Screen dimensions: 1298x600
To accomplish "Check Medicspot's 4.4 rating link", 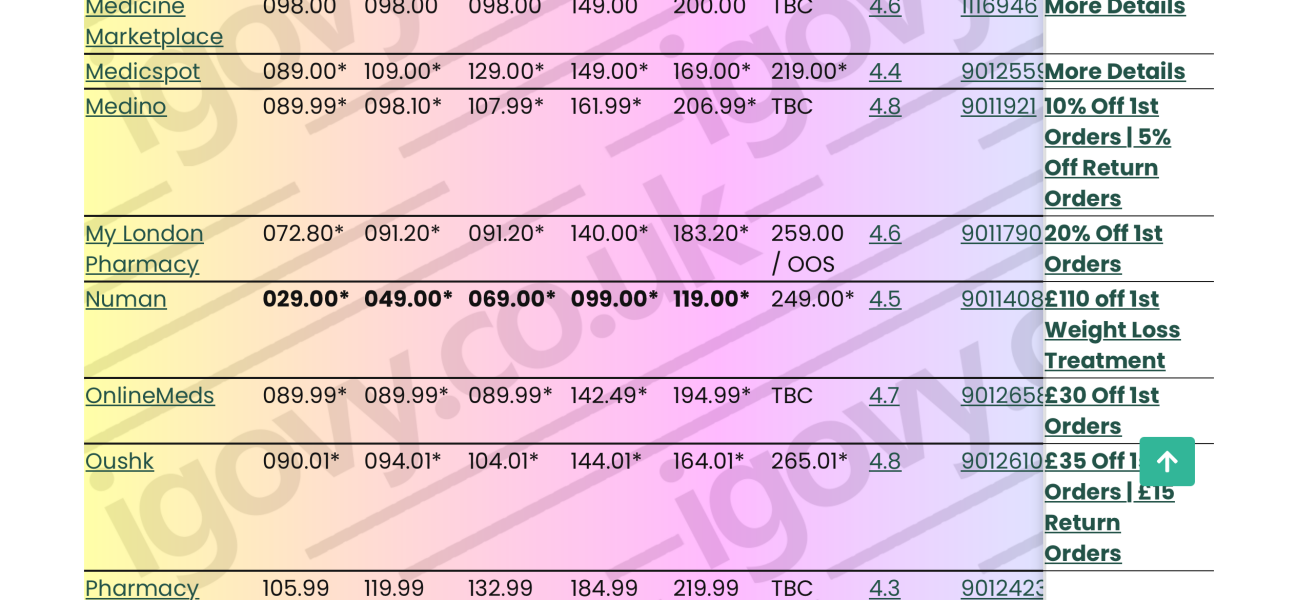I will pyautogui.click(x=884, y=72).
